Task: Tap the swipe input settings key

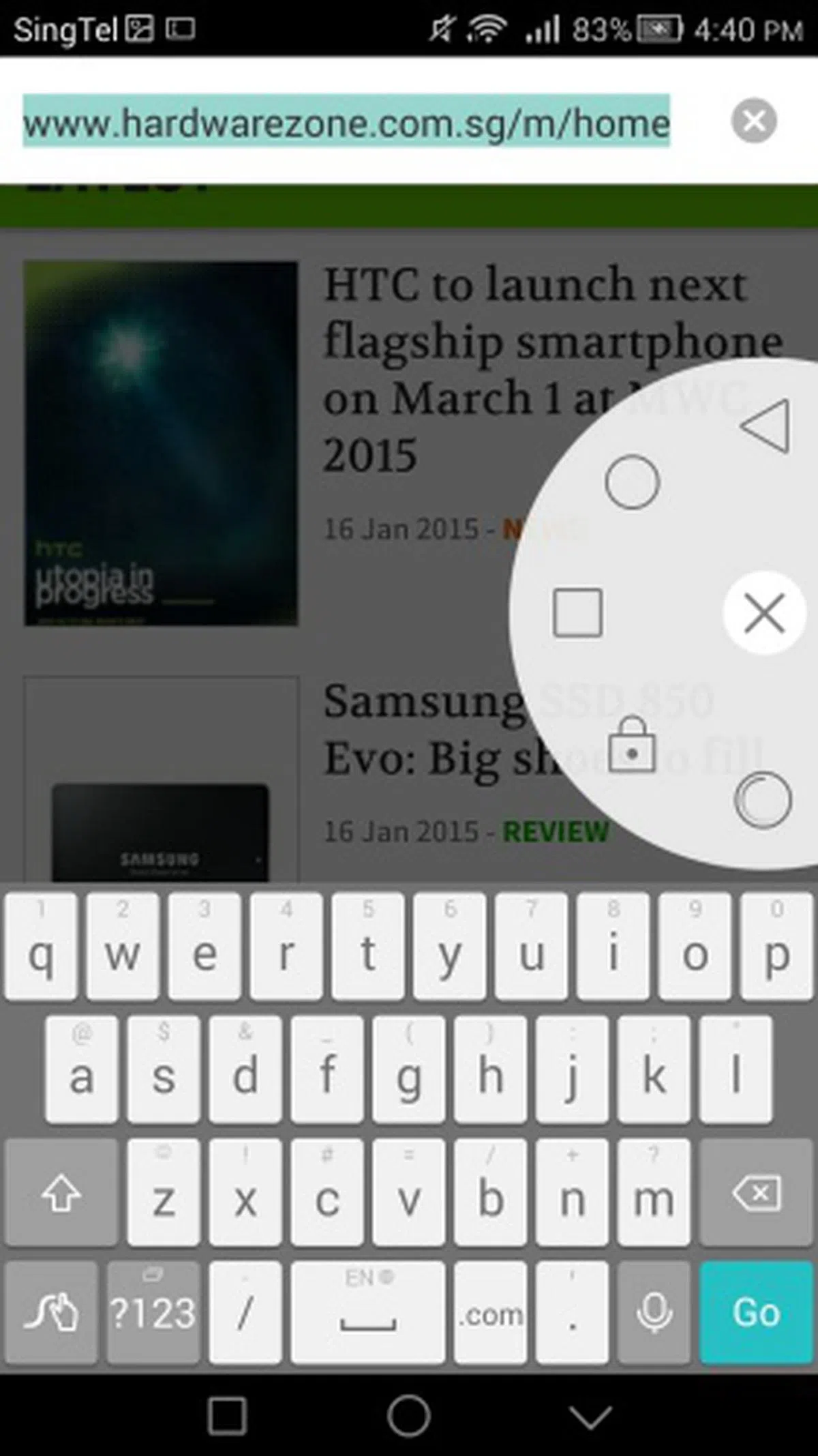Action: [51, 1311]
